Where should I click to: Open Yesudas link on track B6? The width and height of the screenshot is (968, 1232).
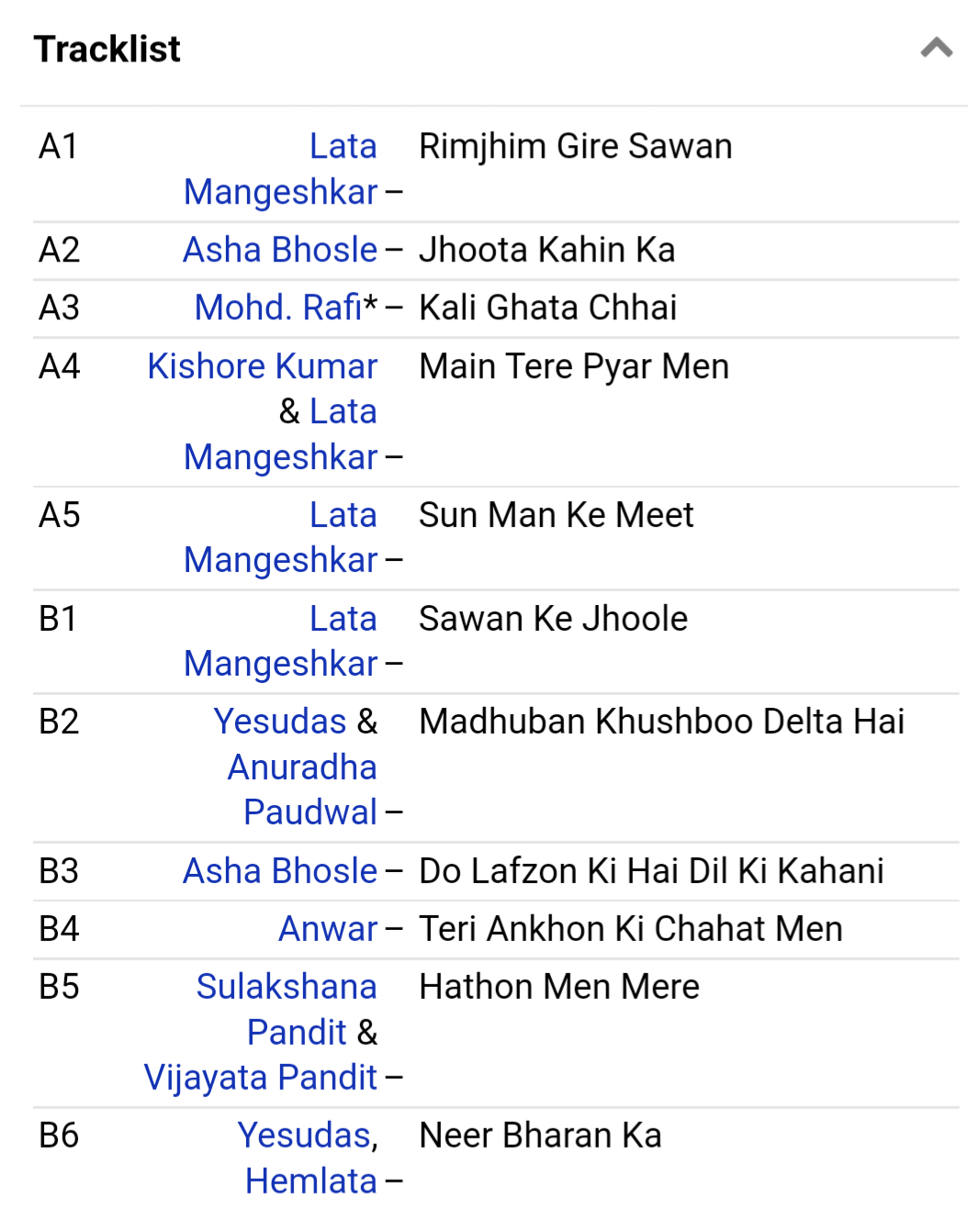[x=304, y=1136]
